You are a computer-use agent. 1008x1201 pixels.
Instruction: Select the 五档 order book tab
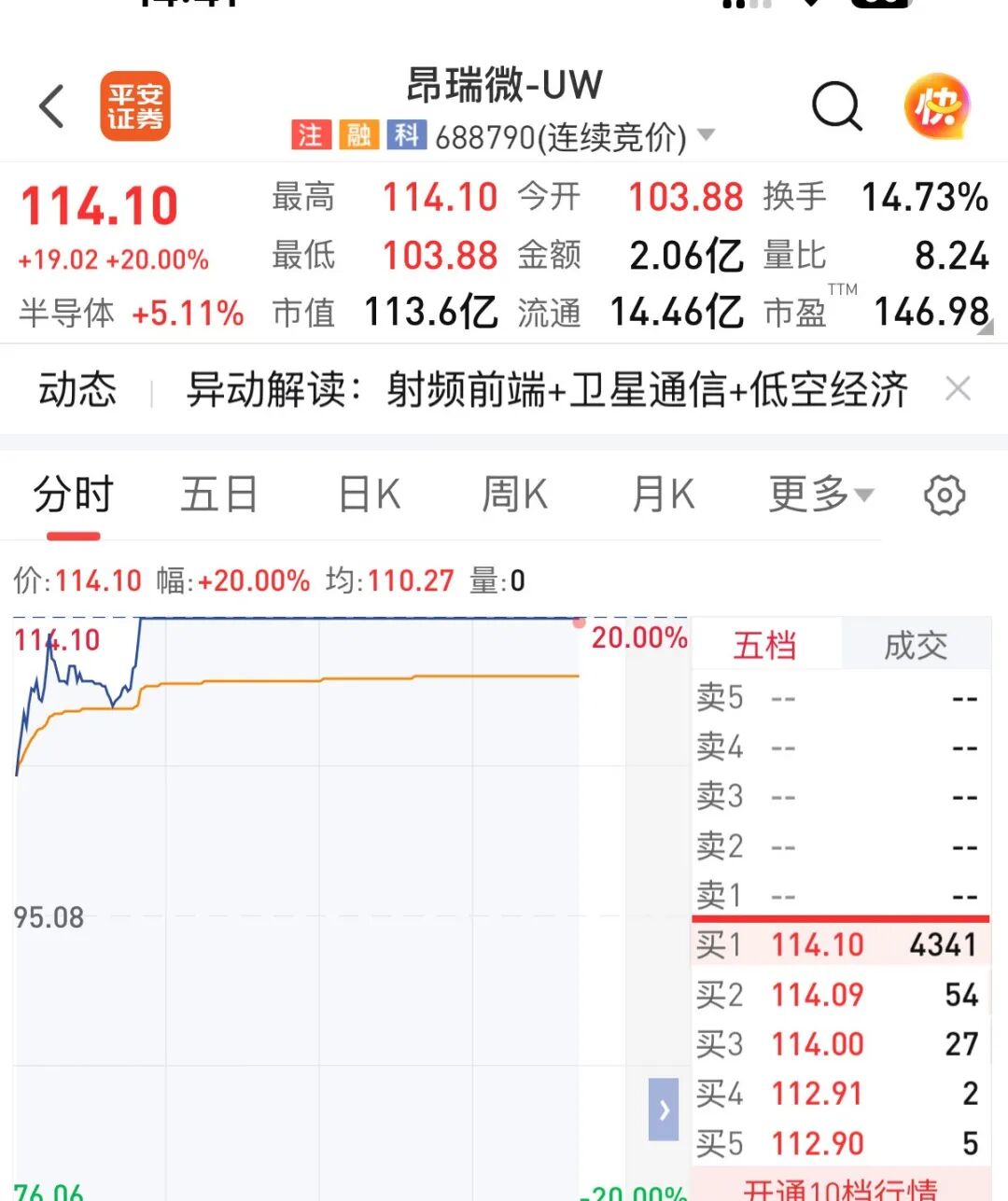[x=765, y=645]
